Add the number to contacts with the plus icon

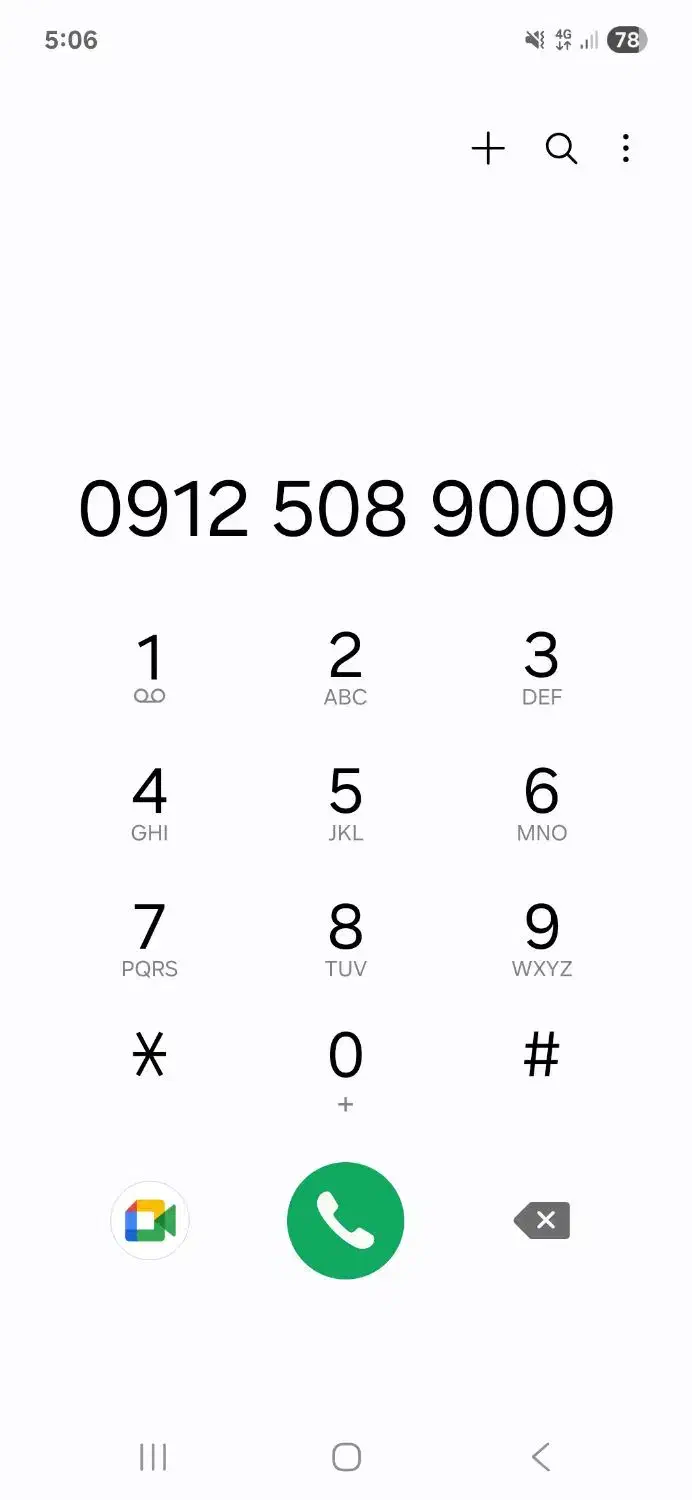(488, 149)
